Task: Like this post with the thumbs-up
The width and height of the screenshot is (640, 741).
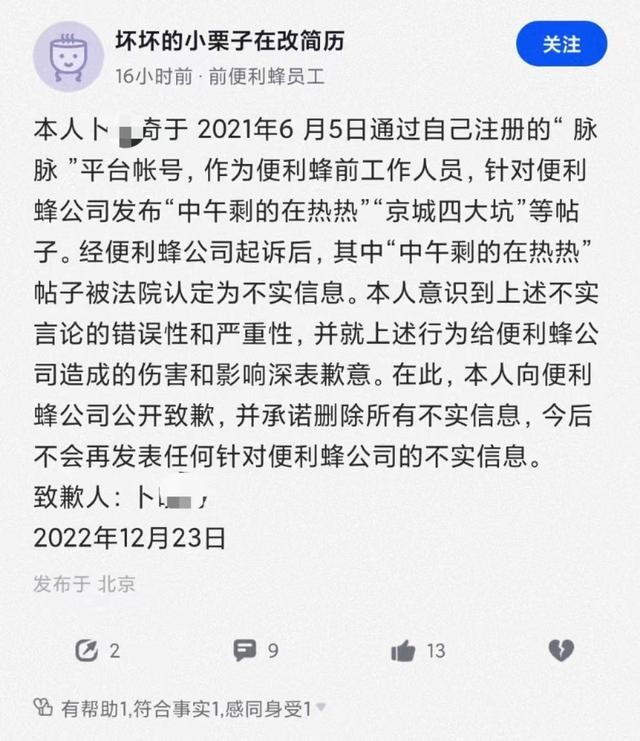Action: point(404,651)
